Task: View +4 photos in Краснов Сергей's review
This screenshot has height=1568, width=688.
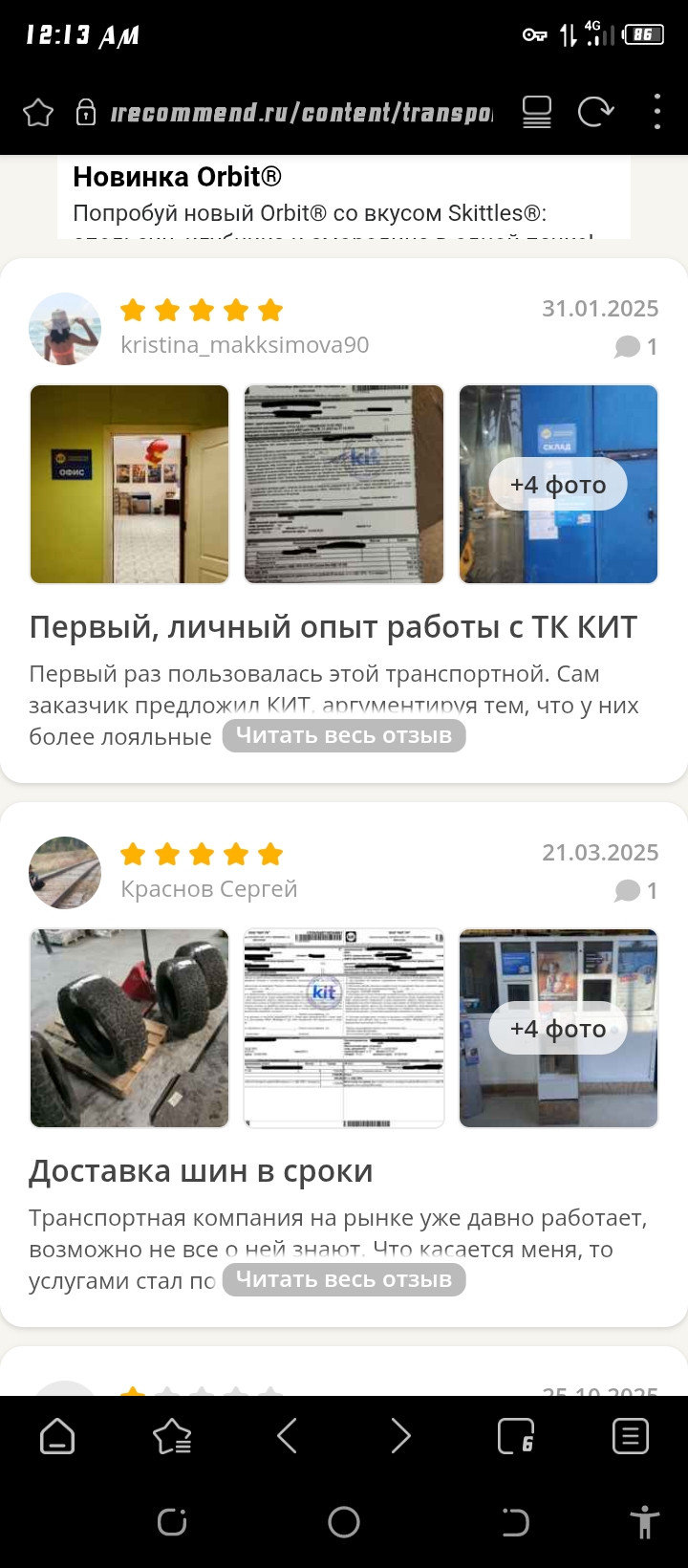Action: pyautogui.click(x=558, y=1028)
